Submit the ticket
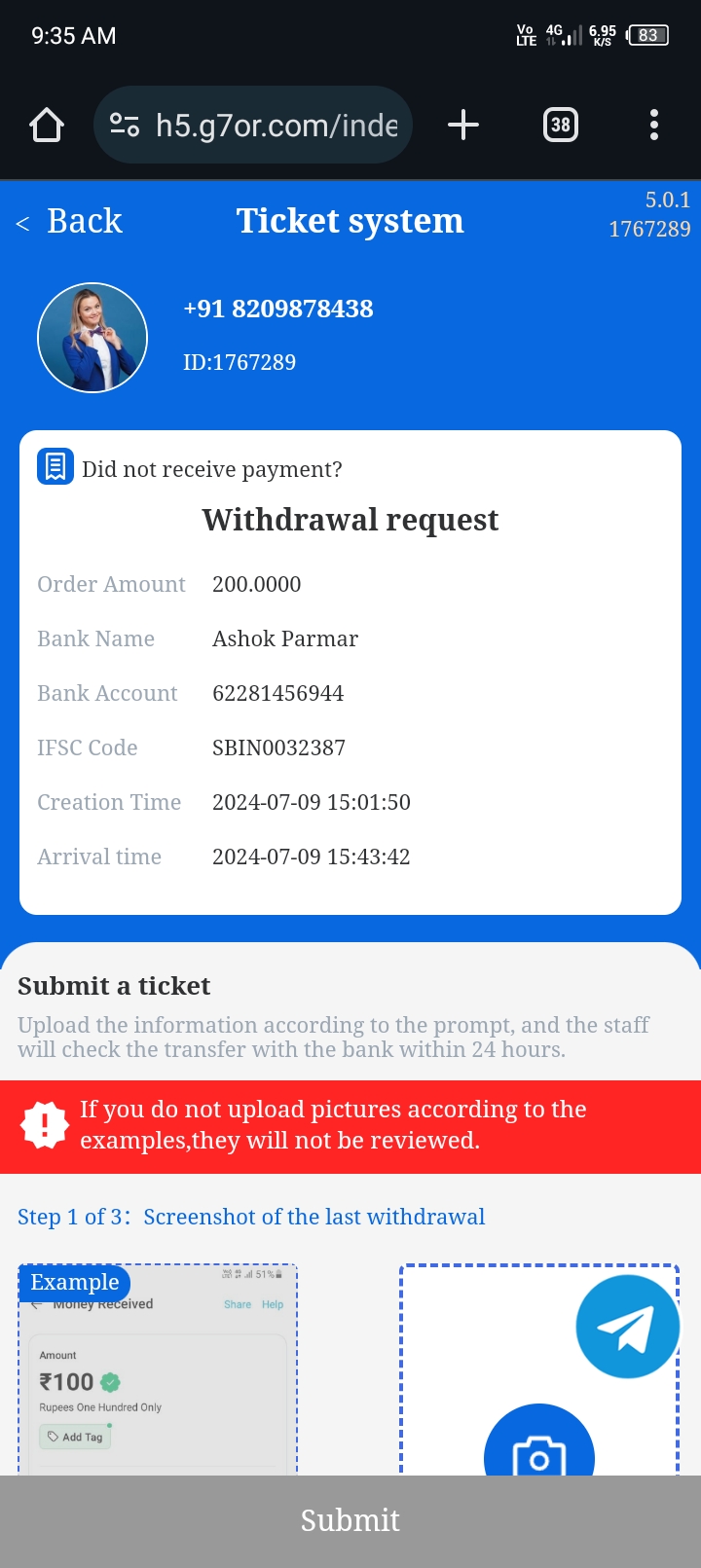701x1568 pixels. (x=350, y=1520)
